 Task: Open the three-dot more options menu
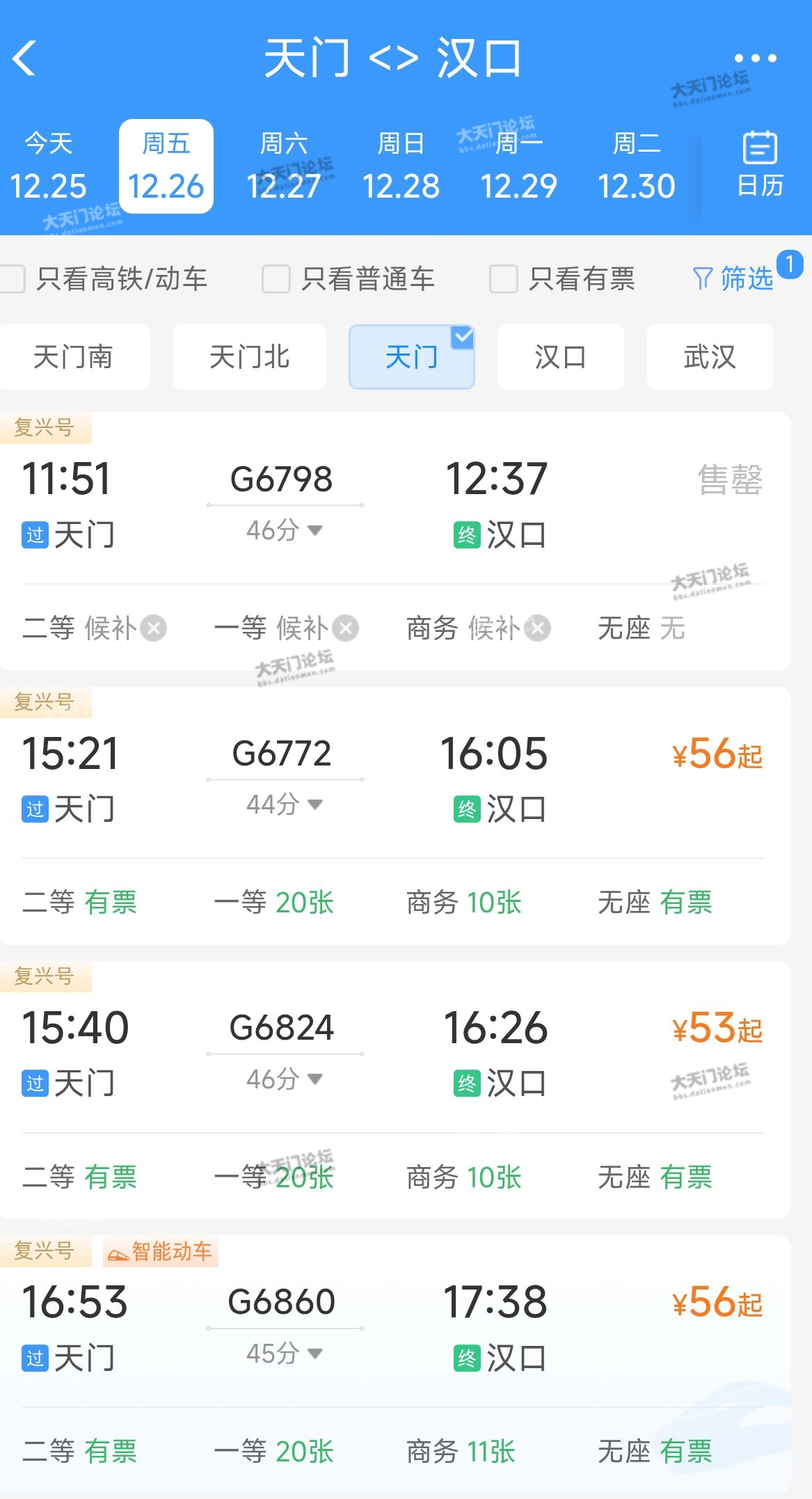[755, 58]
